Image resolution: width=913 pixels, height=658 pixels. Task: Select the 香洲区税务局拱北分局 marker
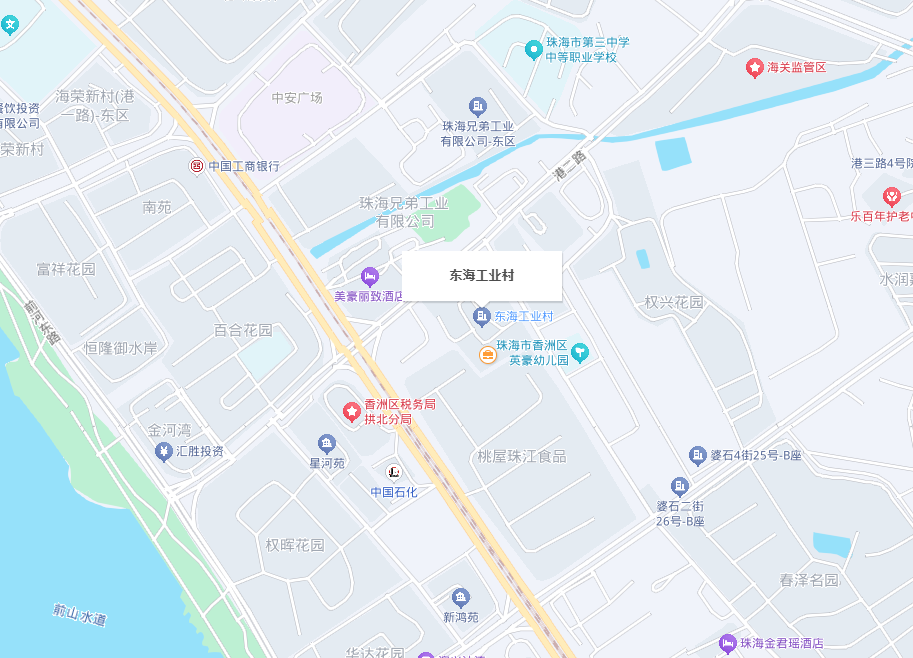[352, 411]
